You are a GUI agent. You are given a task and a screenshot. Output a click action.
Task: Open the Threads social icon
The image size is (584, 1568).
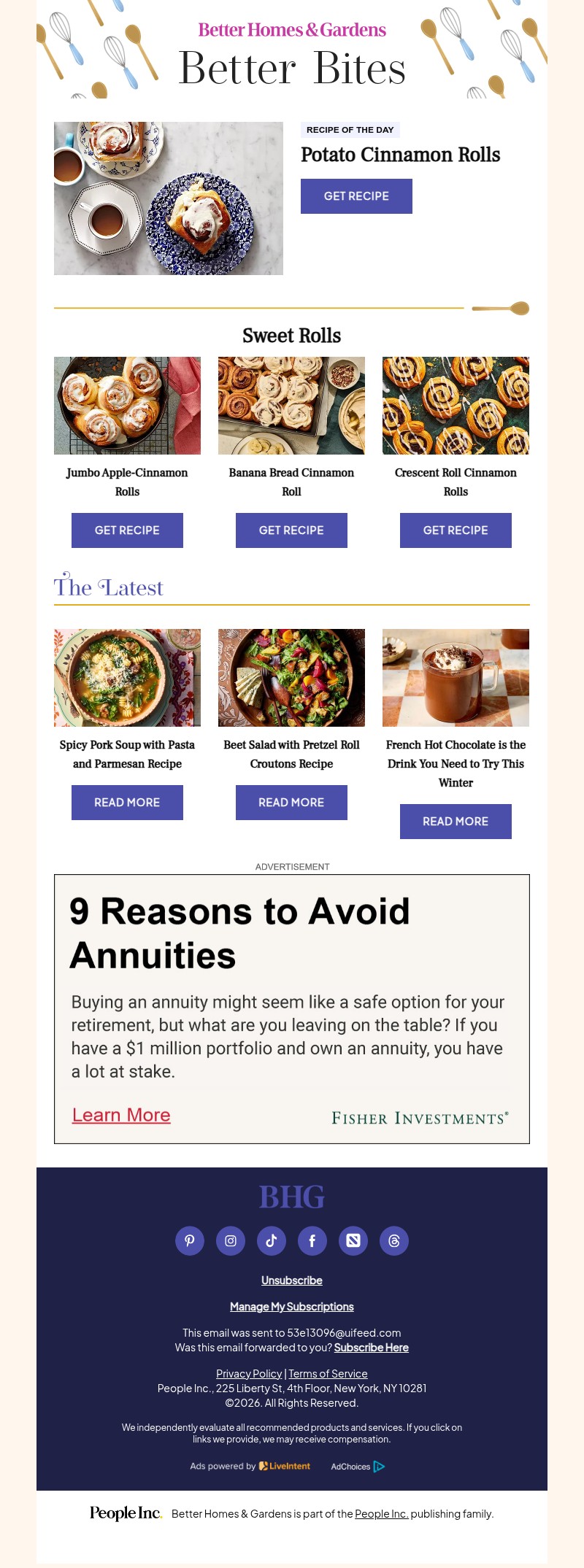point(394,1240)
